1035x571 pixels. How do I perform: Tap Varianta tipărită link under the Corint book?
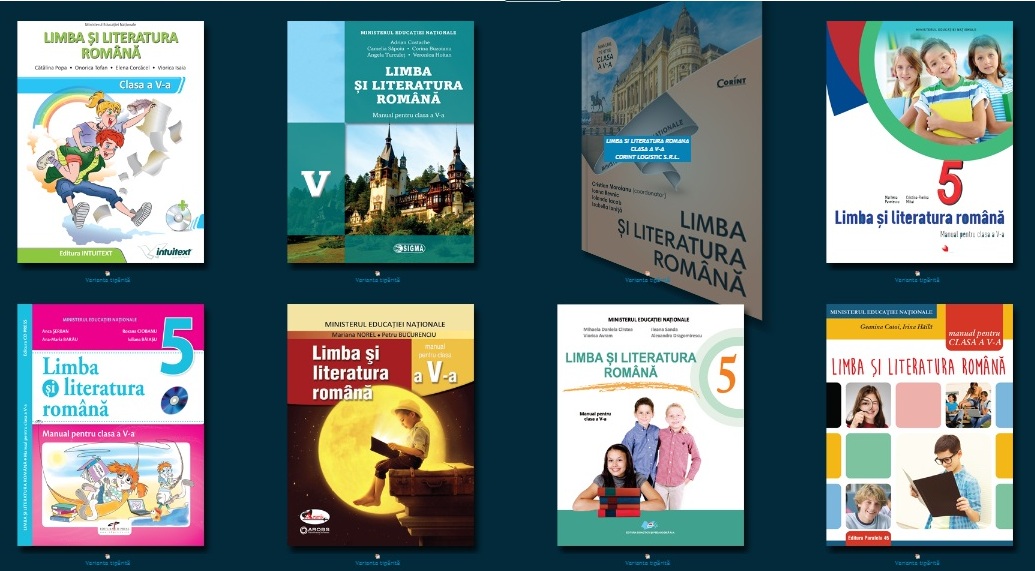[x=648, y=280]
